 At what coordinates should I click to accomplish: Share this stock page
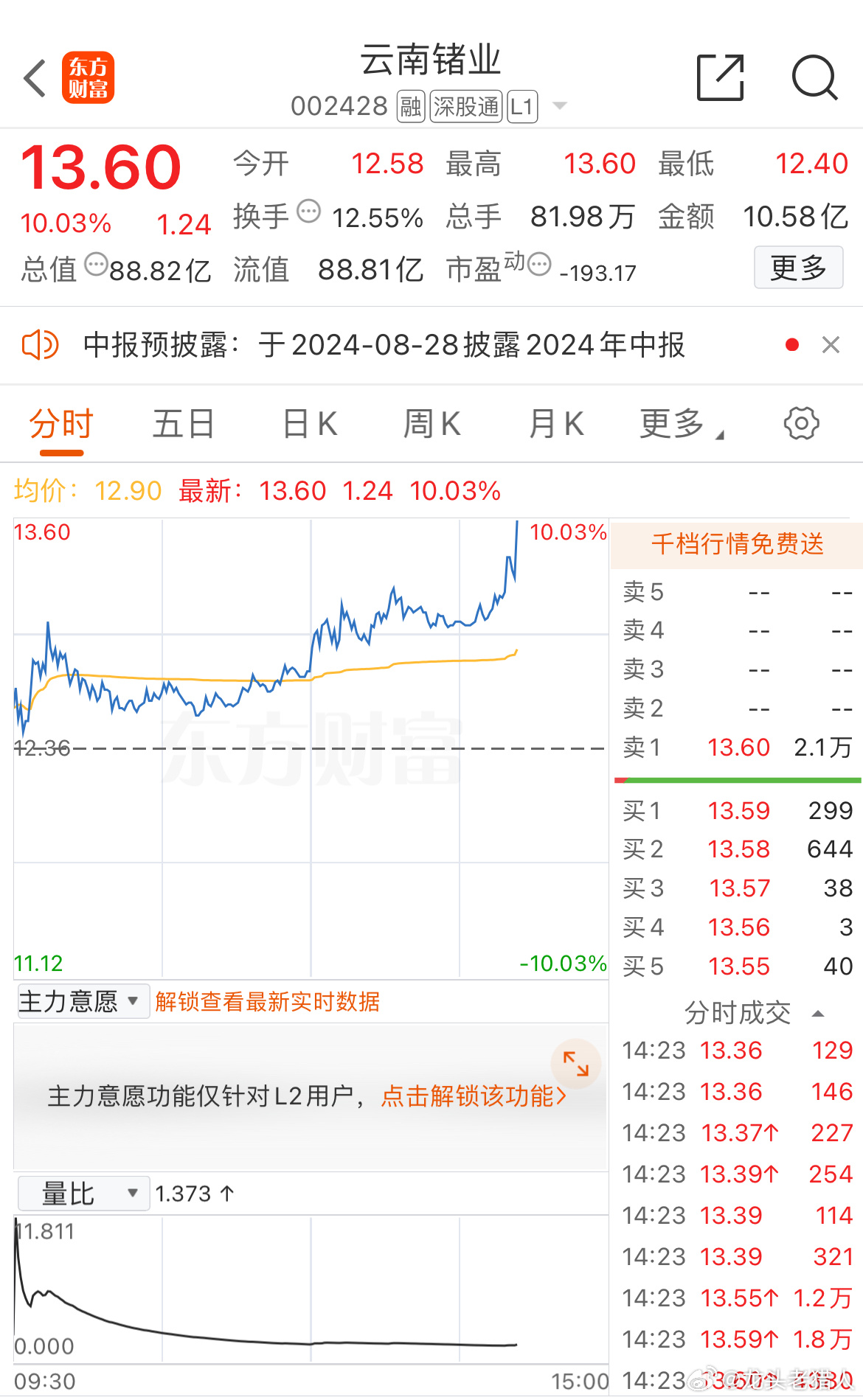(x=720, y=77)
